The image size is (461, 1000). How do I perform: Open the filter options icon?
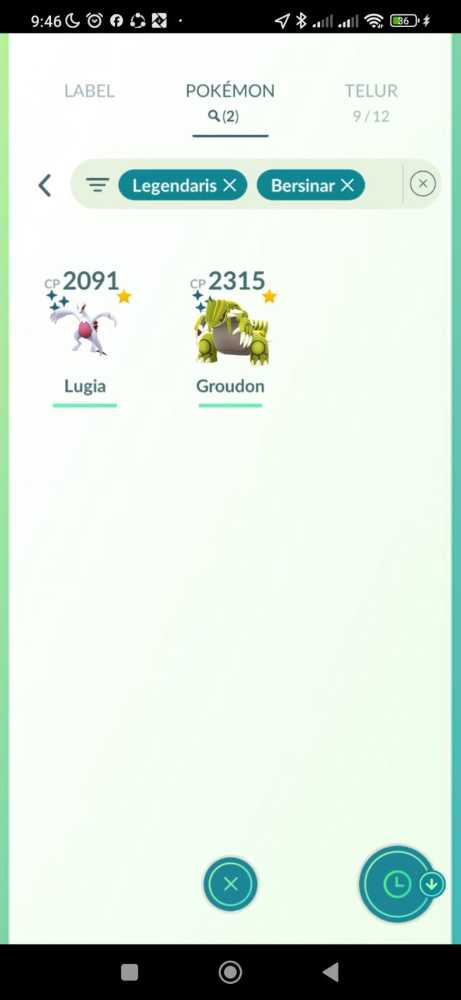pyautogui.click(x=98, y=186)
